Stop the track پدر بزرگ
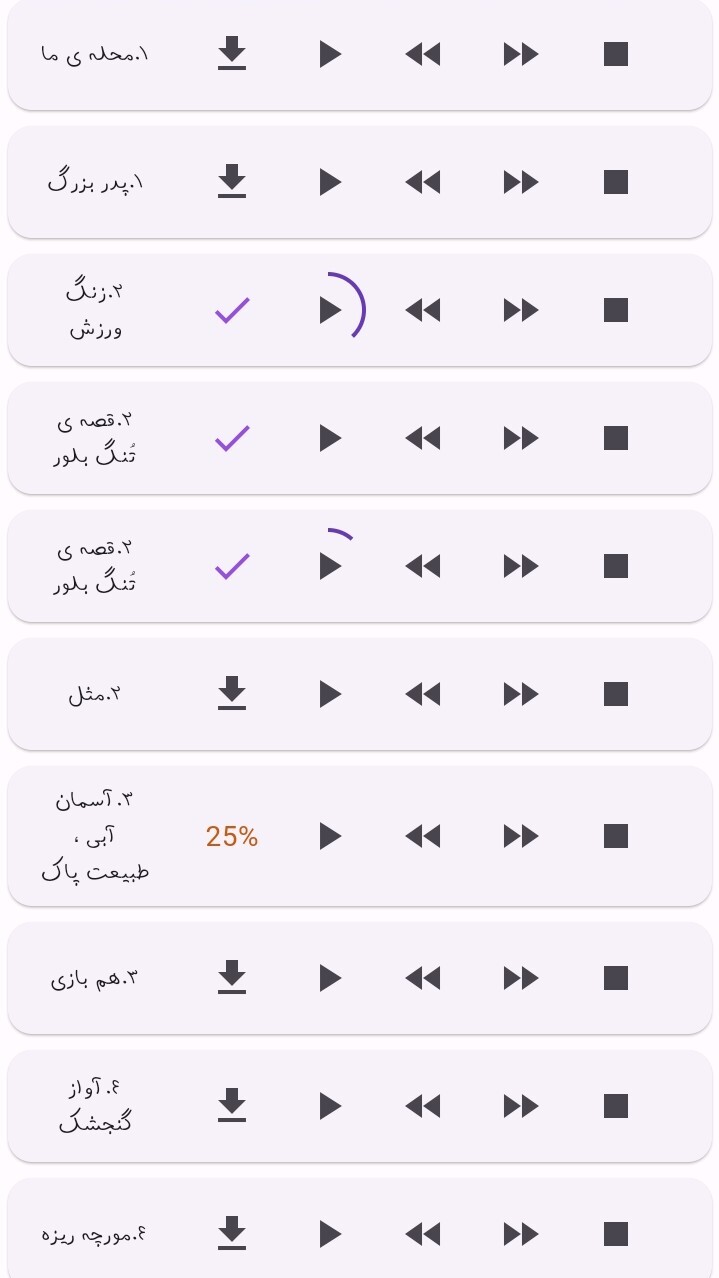 (616, 182)
